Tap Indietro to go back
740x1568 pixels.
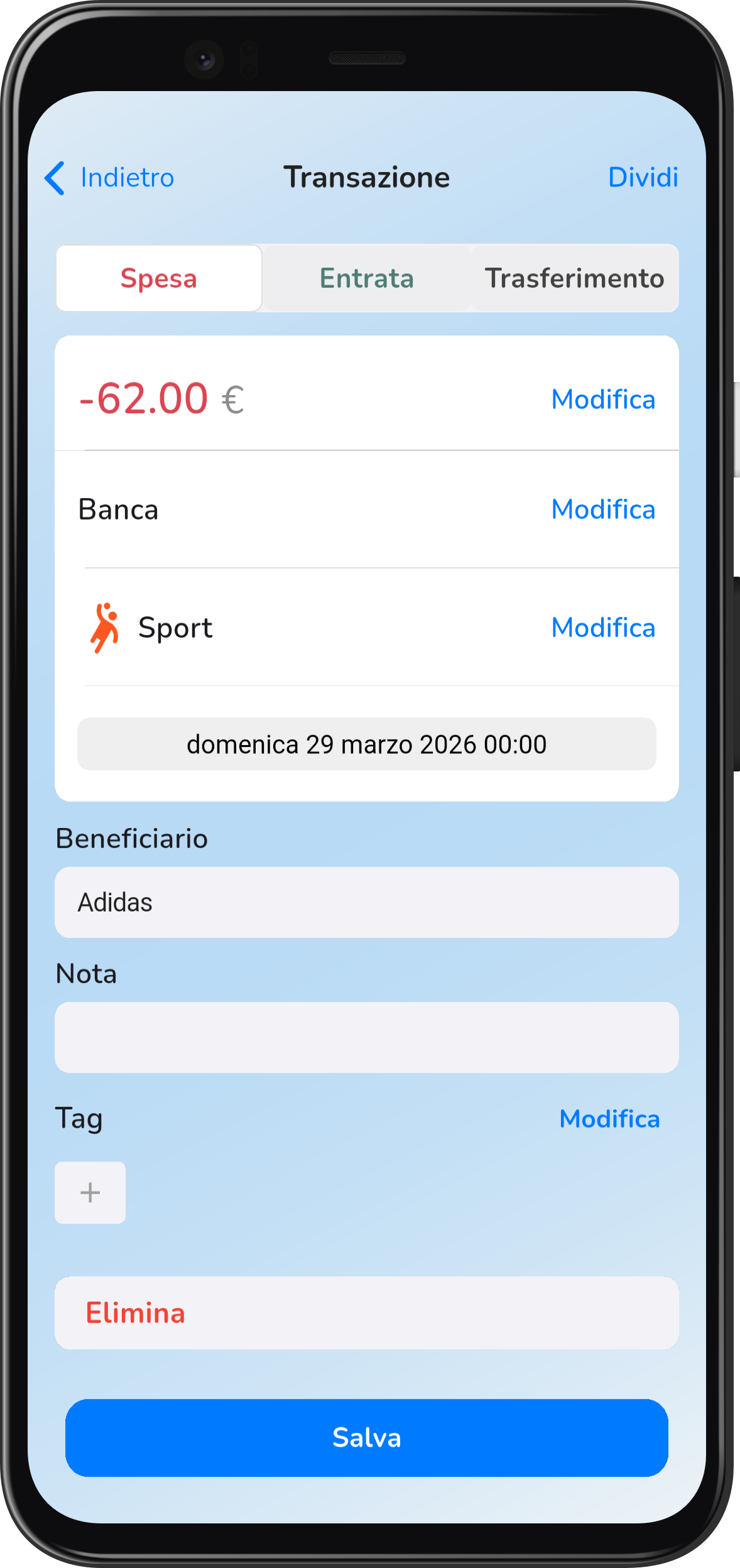(126, 177)
